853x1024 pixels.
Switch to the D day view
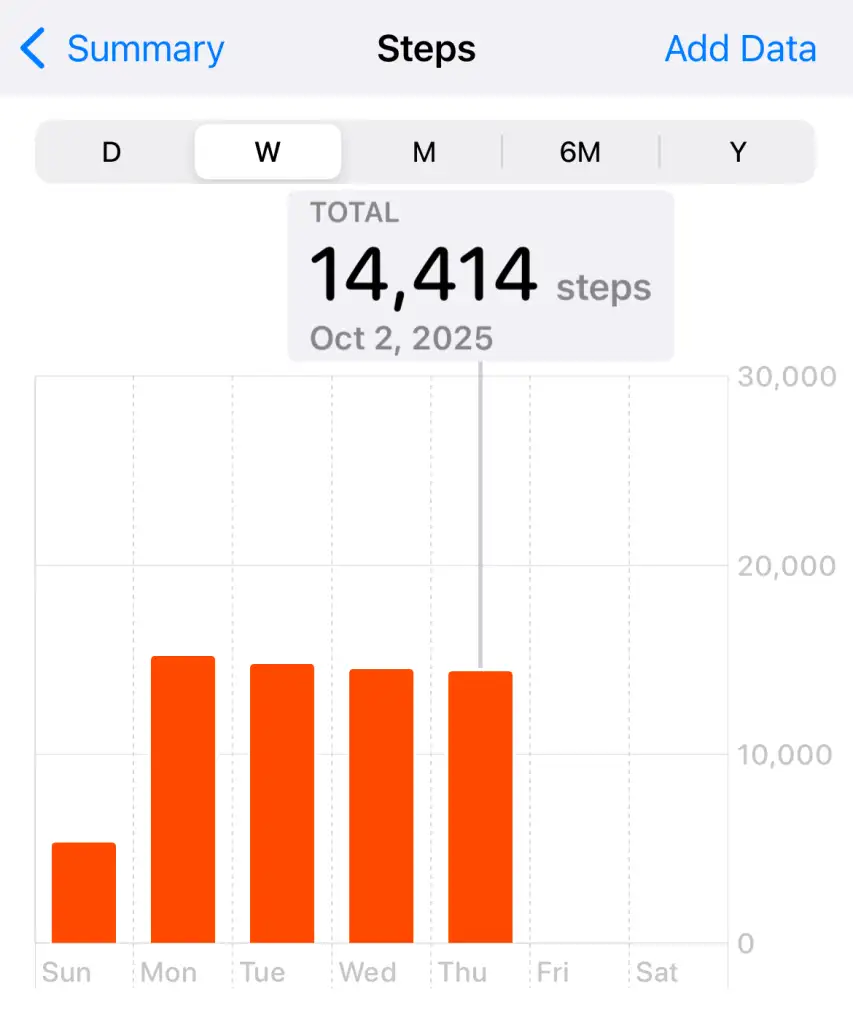point(112,152)
